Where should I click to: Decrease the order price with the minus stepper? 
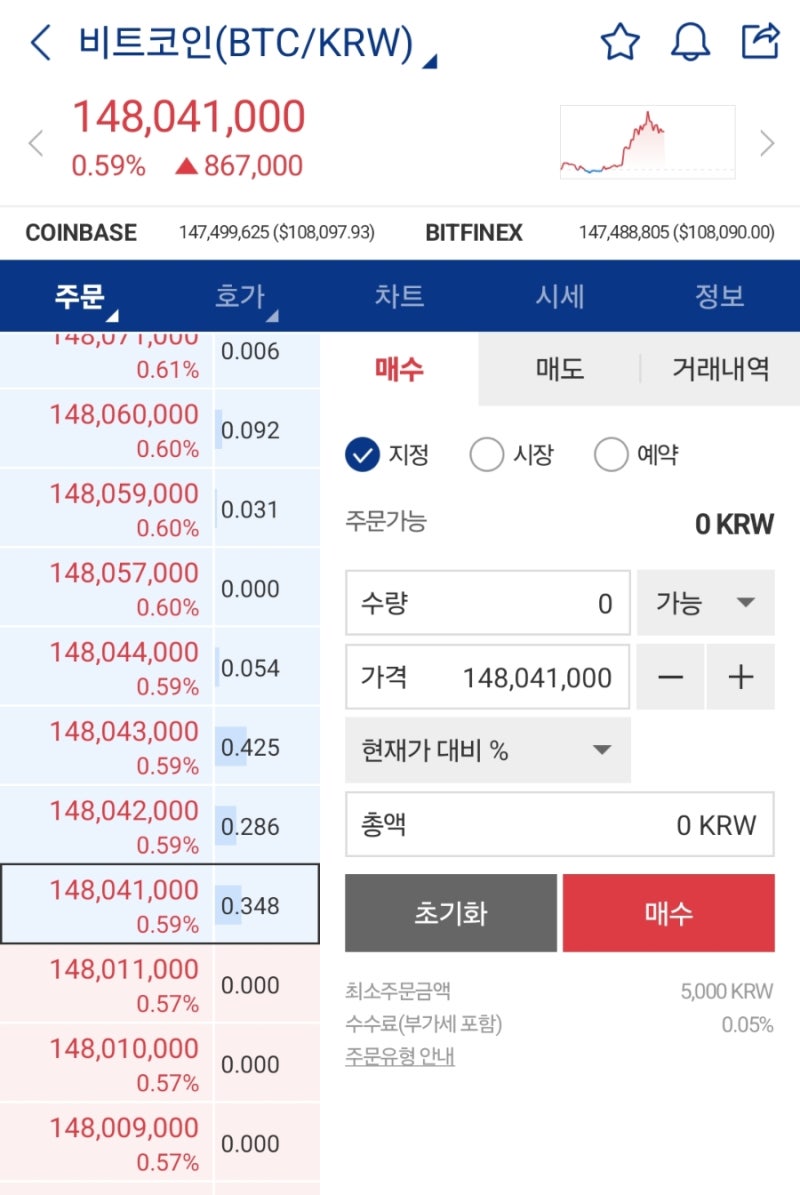670,677
